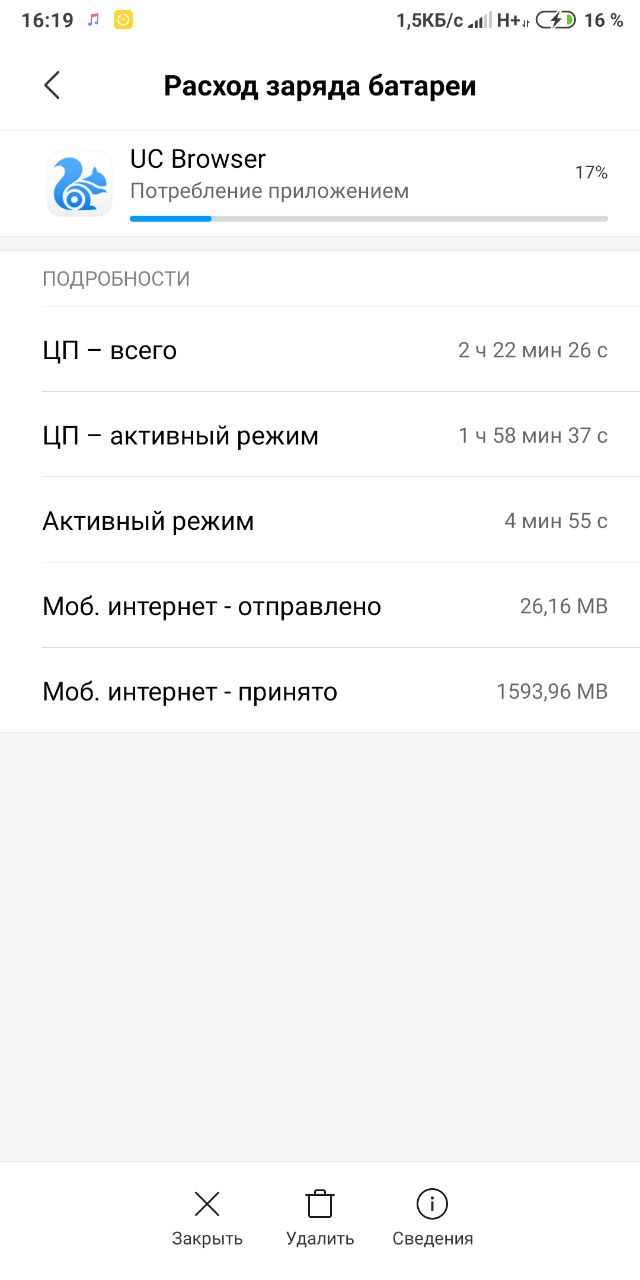
Task: Tap Закрыть to force-stop UC Browser
Action: pyautogui.click(x=207, y=1217)
